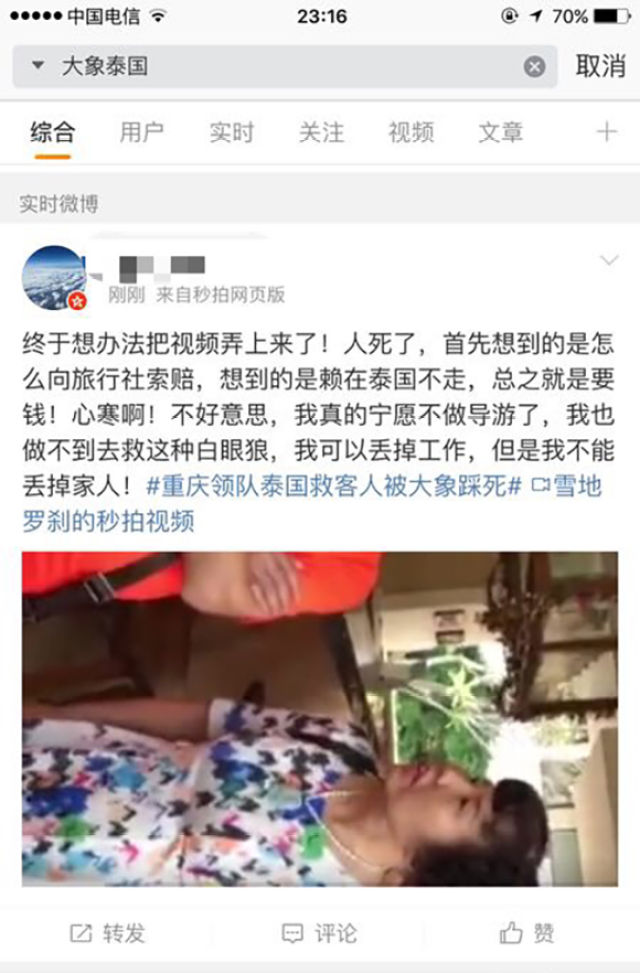Switch to the 视频 tab

411,132
